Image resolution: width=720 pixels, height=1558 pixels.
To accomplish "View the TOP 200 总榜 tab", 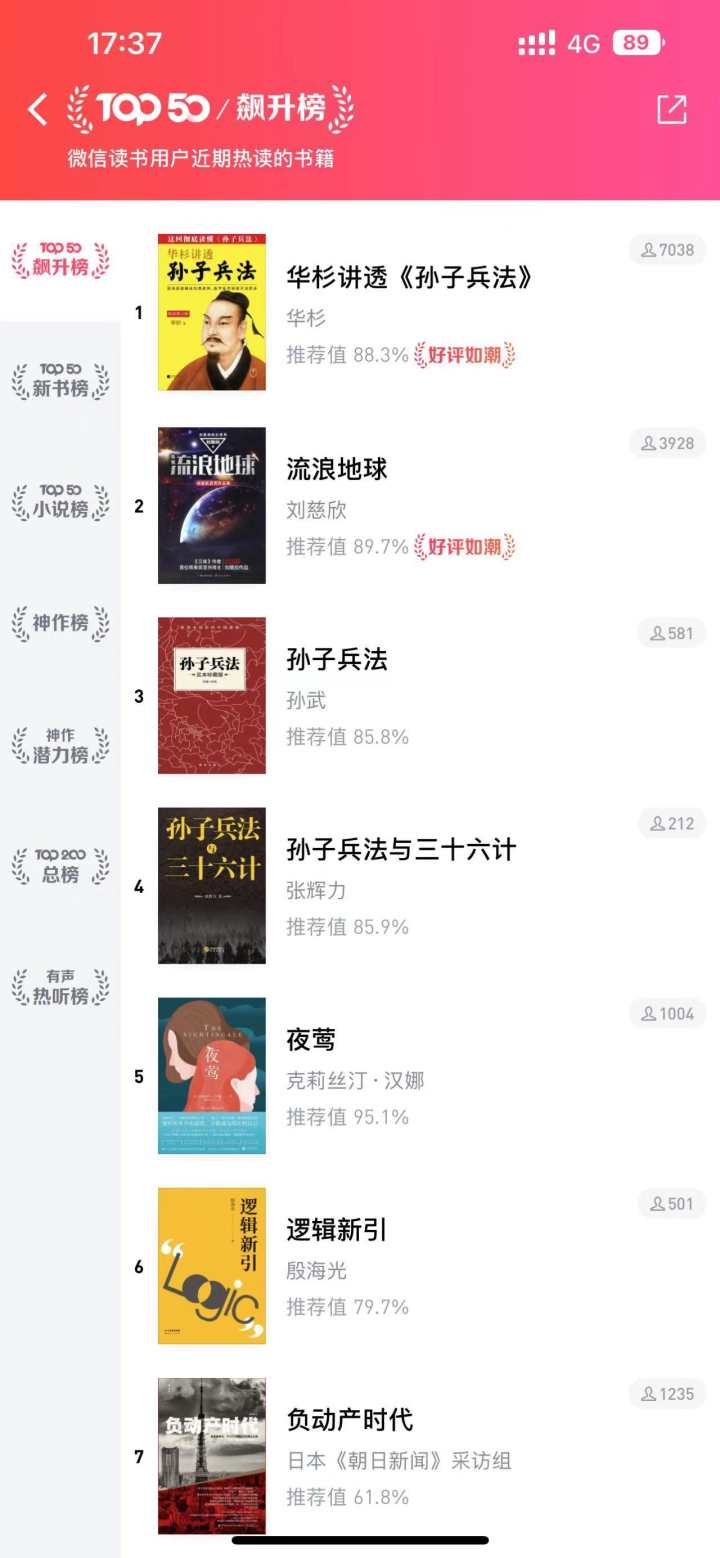I will [x=60, y=866].
